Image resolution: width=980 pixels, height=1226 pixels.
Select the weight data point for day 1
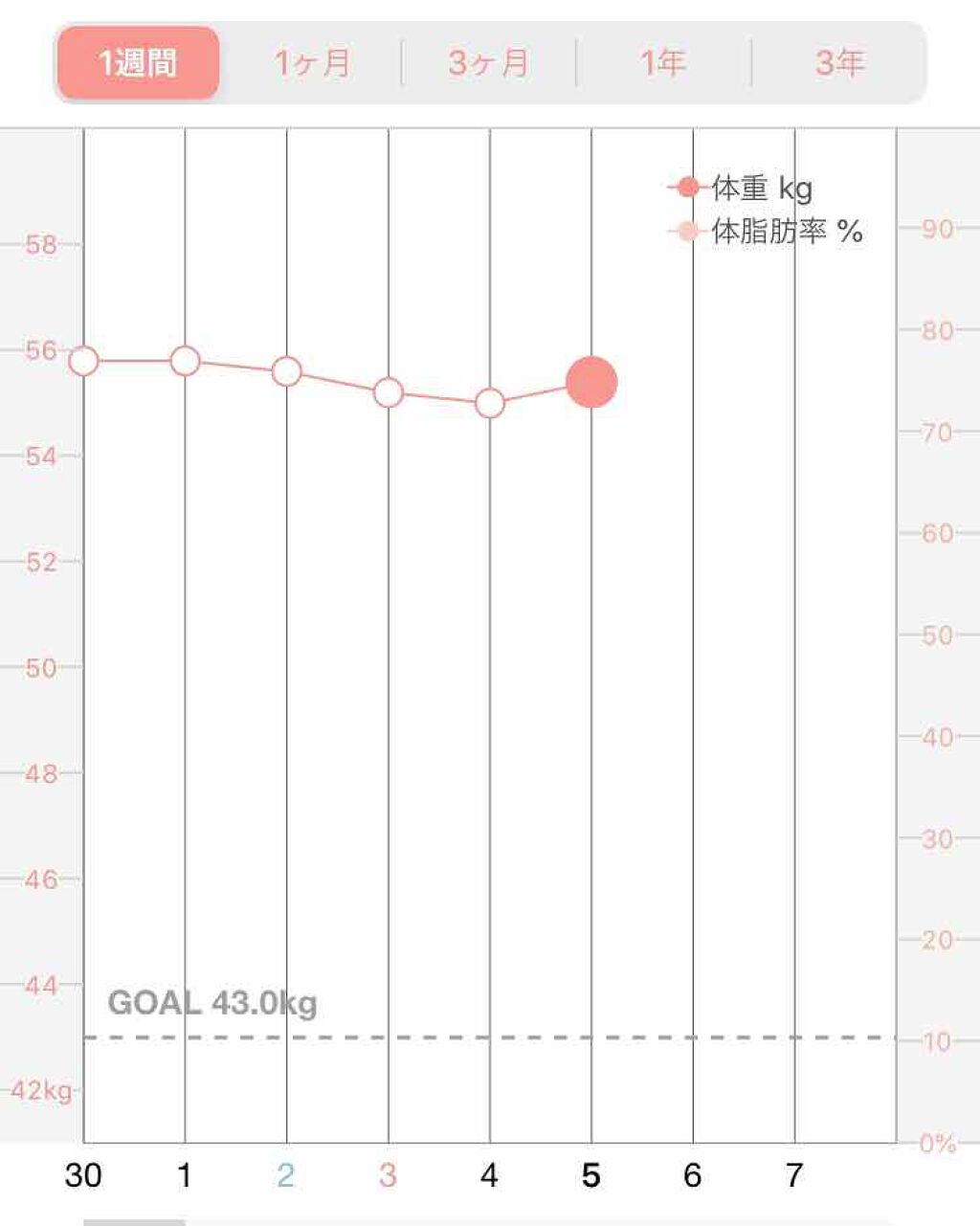point(186,361)
